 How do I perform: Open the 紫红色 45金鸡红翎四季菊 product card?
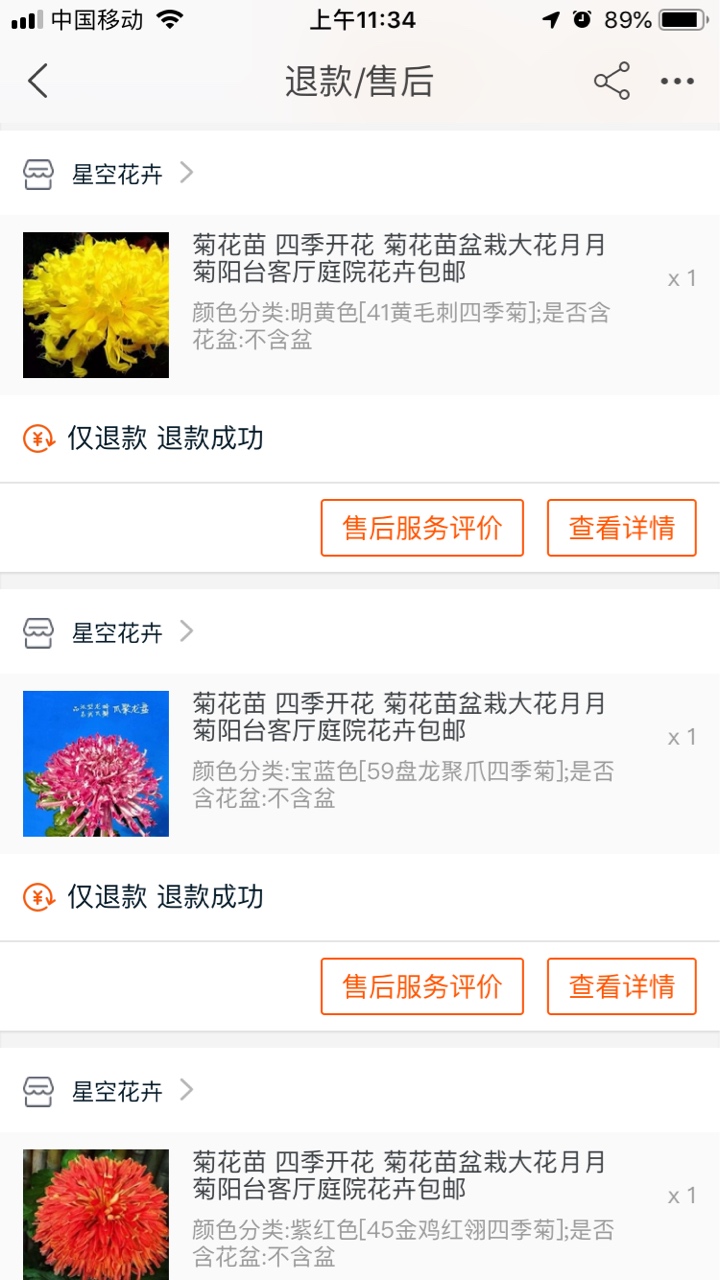coord(360,1206)
